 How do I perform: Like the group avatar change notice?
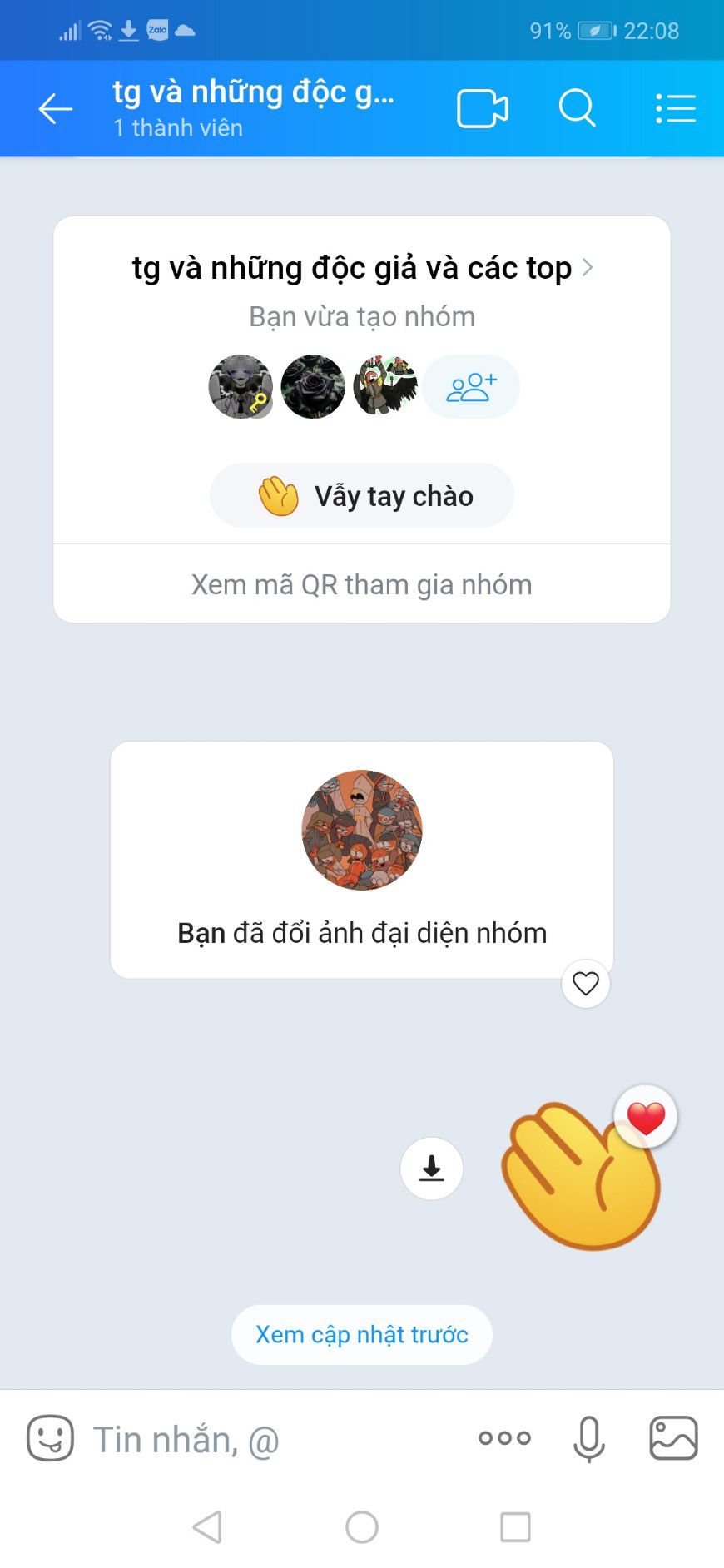coord(586,984)
